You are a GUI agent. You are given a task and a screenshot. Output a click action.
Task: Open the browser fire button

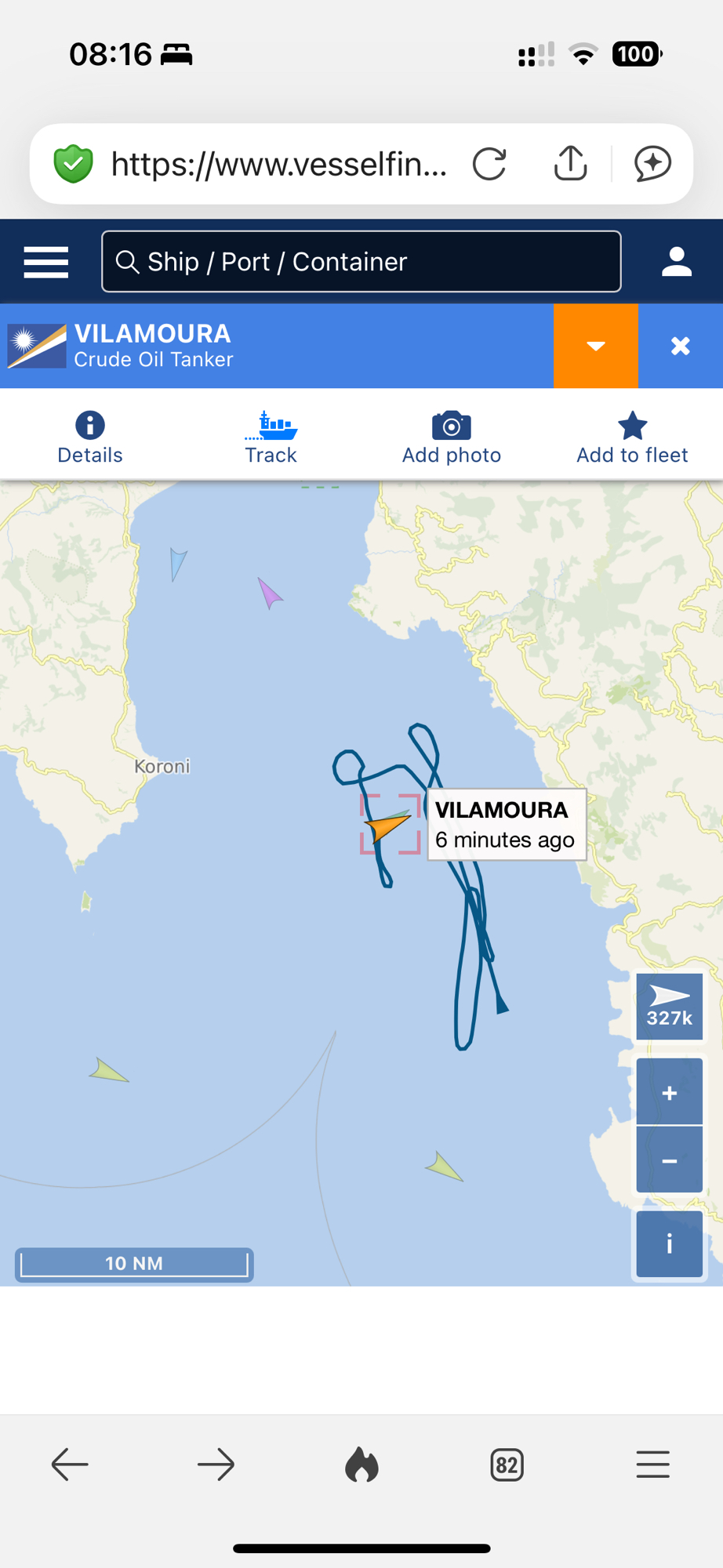point(361,1465)
